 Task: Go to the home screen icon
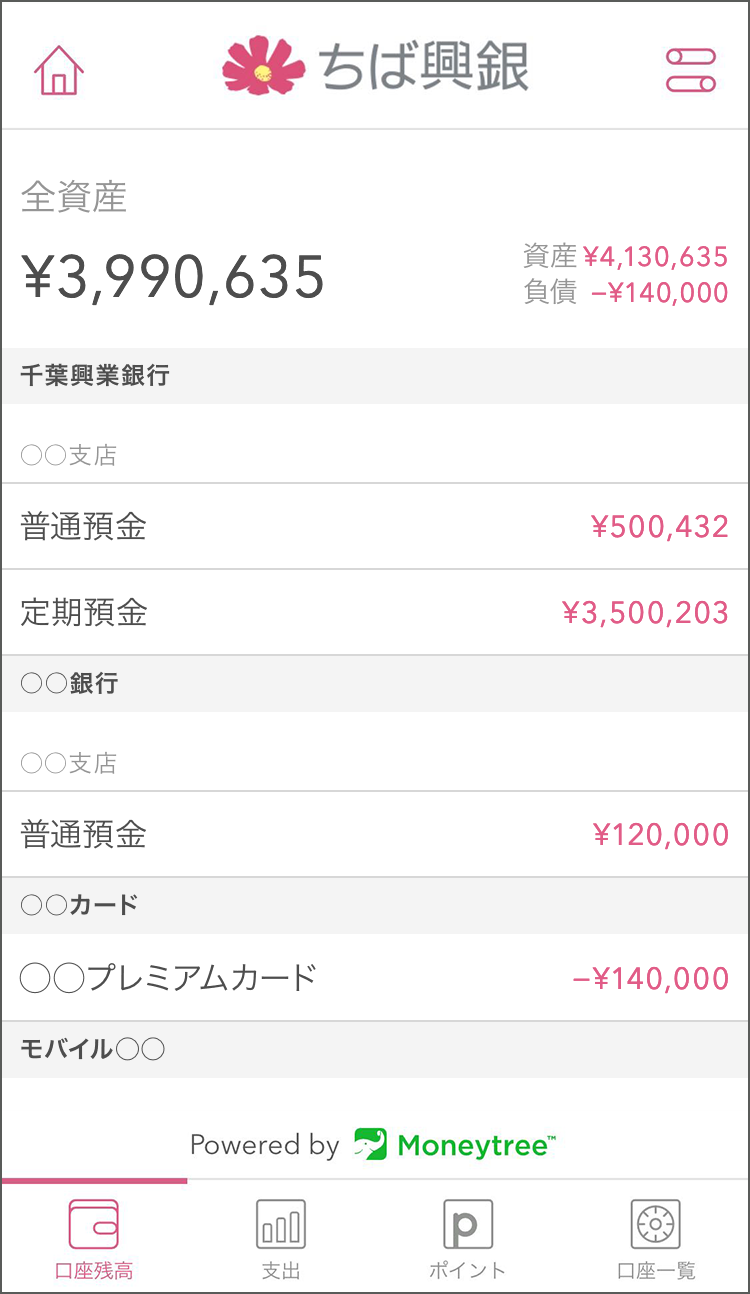(59, 70)
